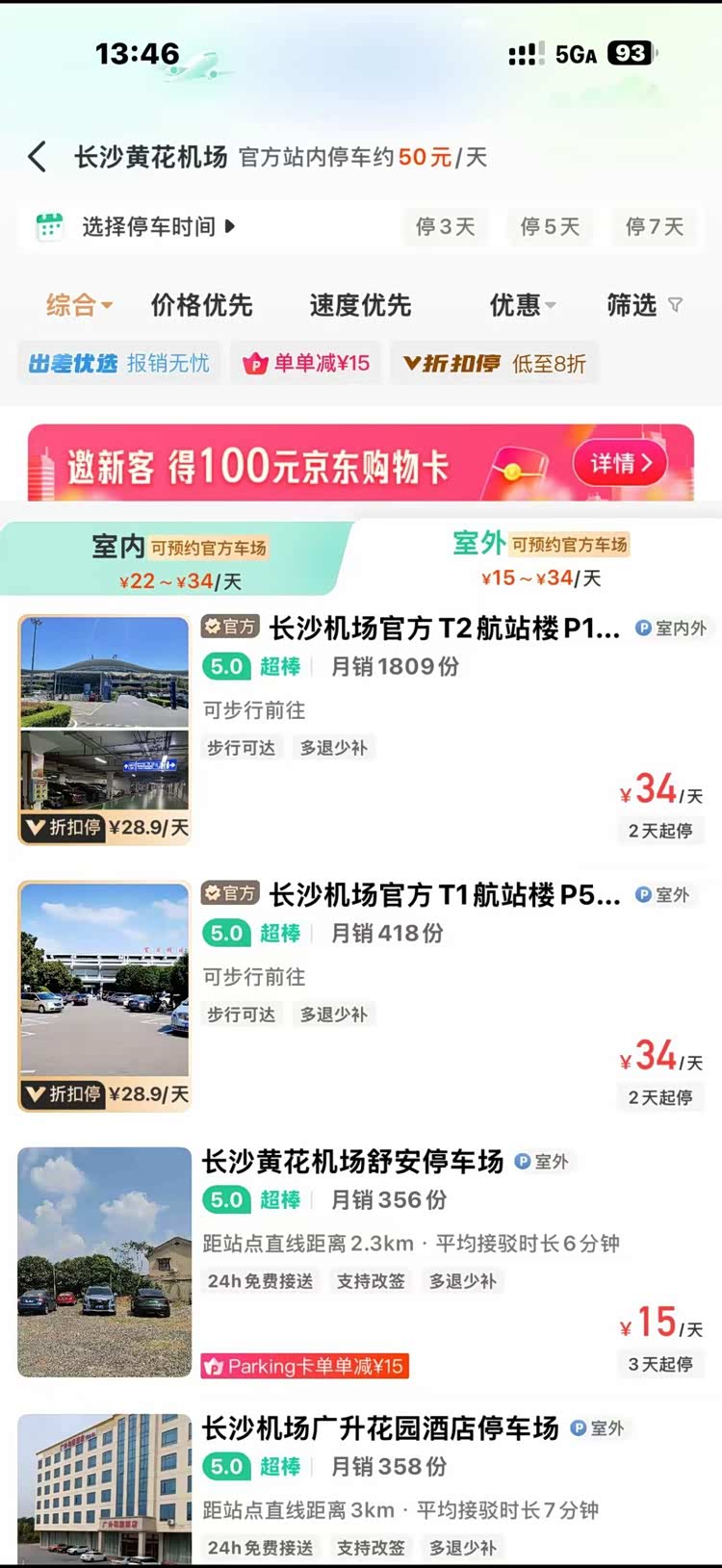Select the 停7天 quick option
The image size is (722, 1568).
tap(655, 227)
